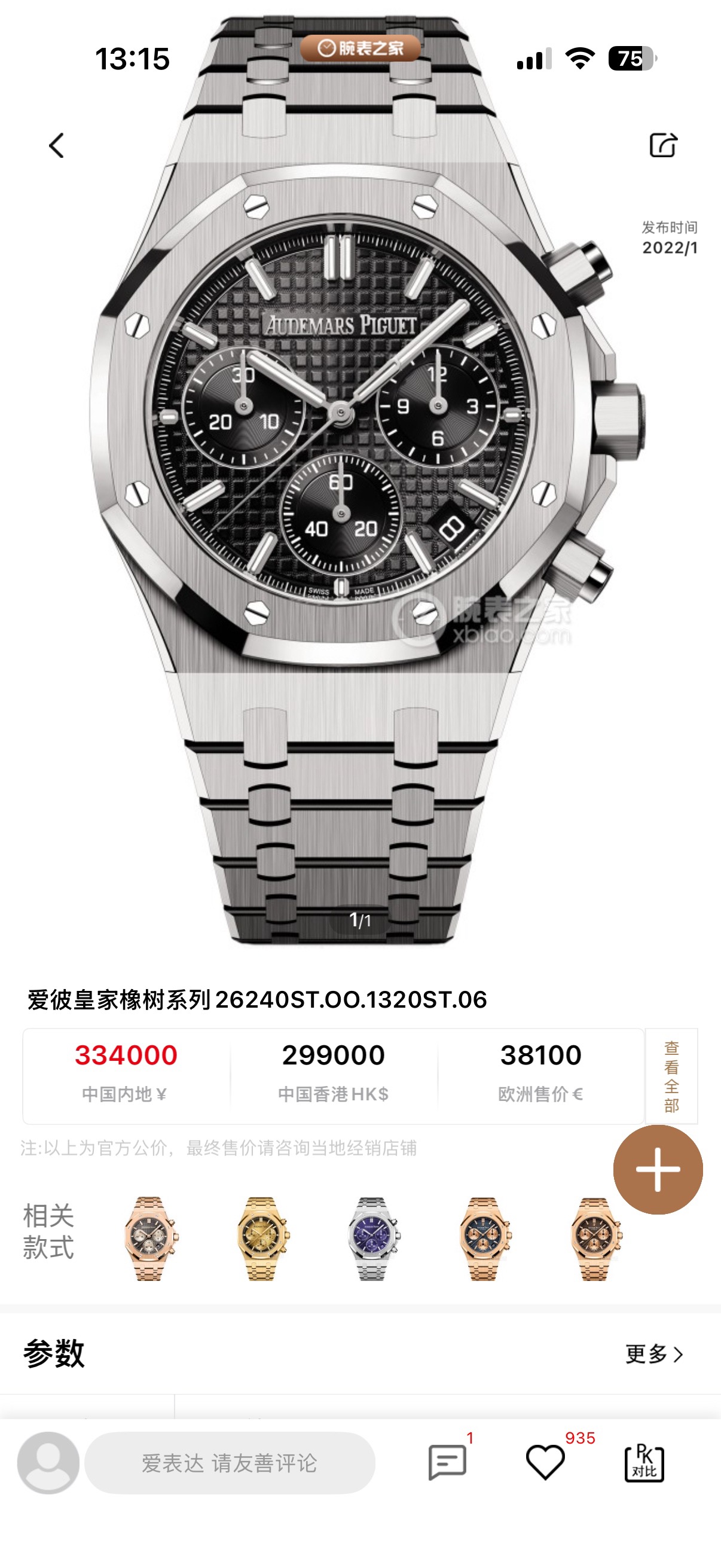Open the purple-dial steel related watch
Viewport: 721px width, 1568px height.
[373, 1238]
